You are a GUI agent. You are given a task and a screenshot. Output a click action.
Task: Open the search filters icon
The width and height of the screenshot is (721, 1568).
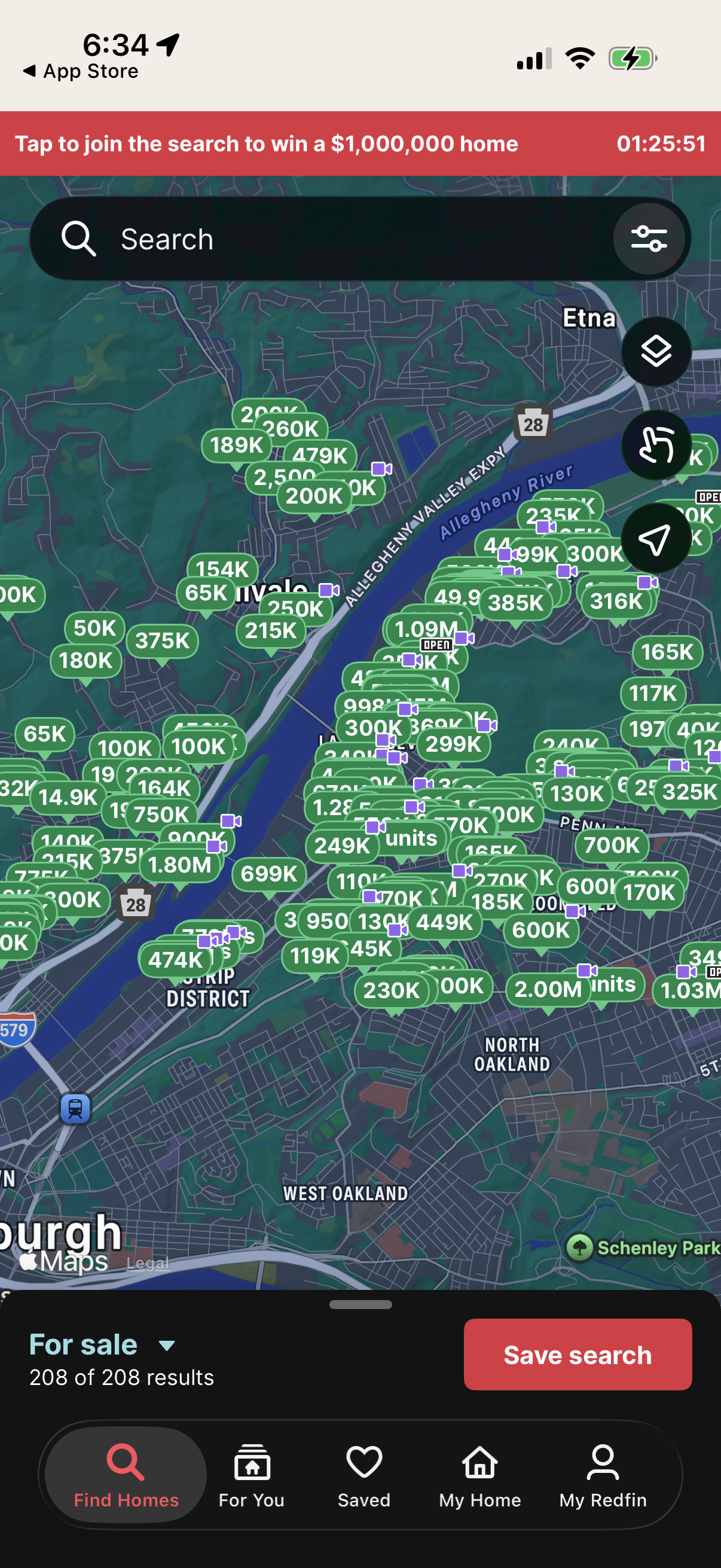pyautogui.click(x=649, y=239)
